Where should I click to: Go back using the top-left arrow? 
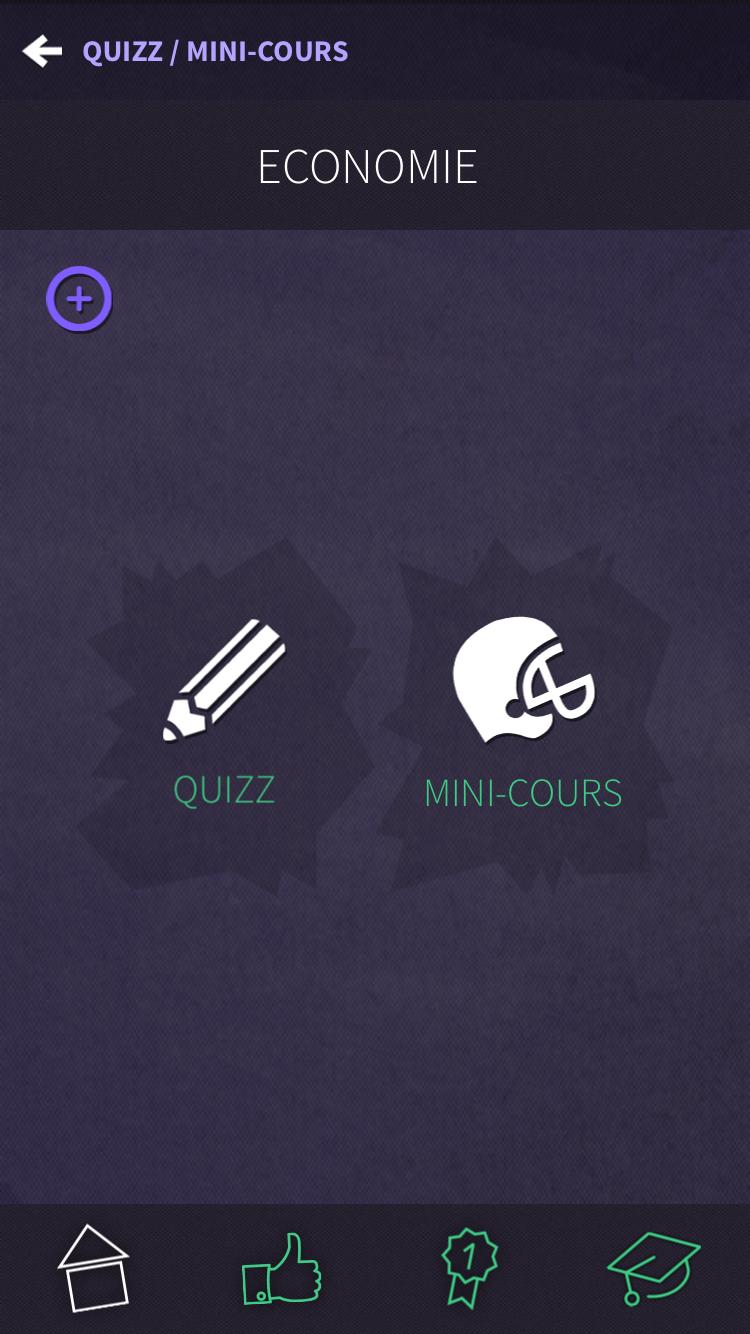click(42, 51)
